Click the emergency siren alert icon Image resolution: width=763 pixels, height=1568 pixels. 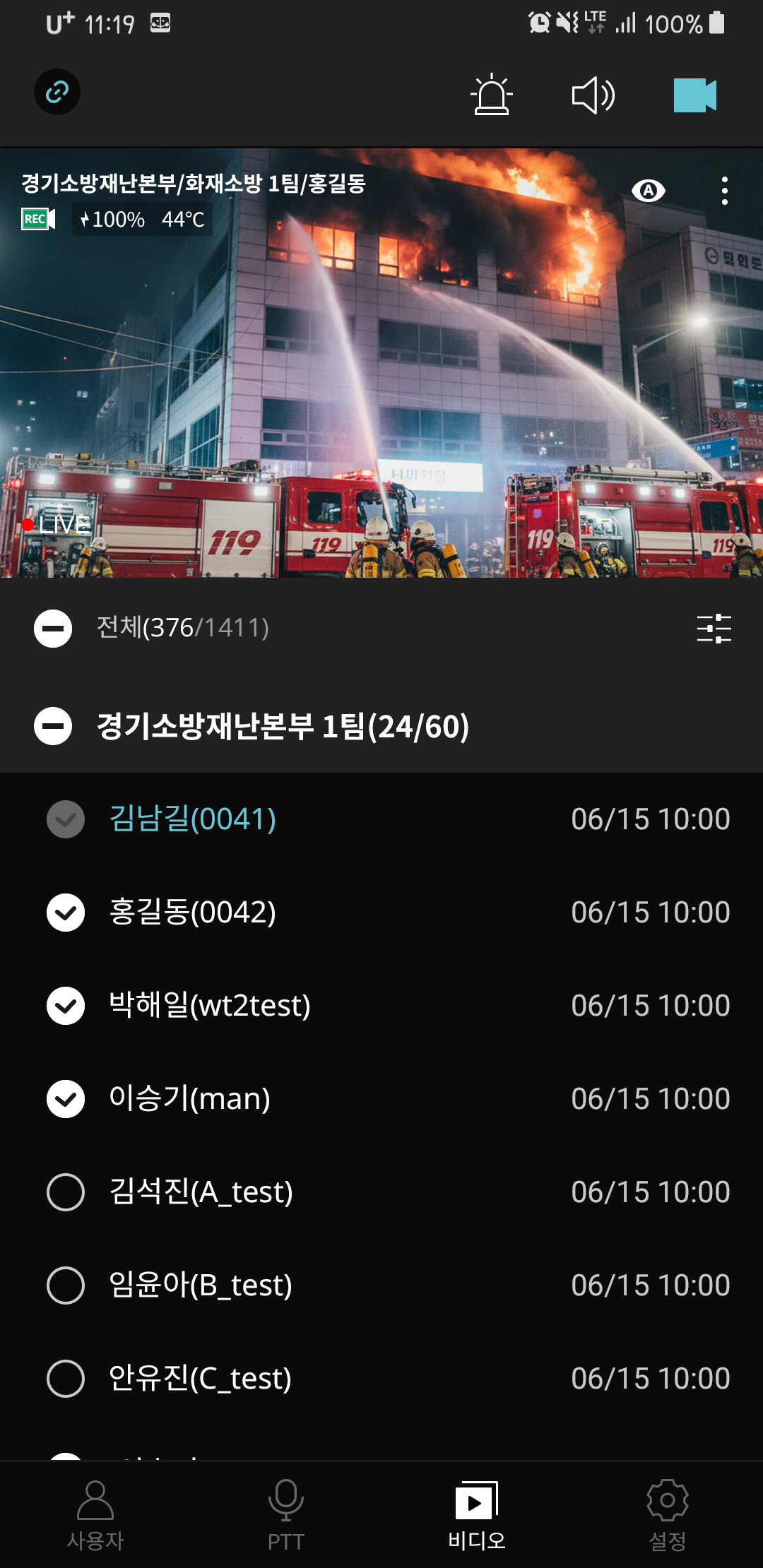[492, 96]
